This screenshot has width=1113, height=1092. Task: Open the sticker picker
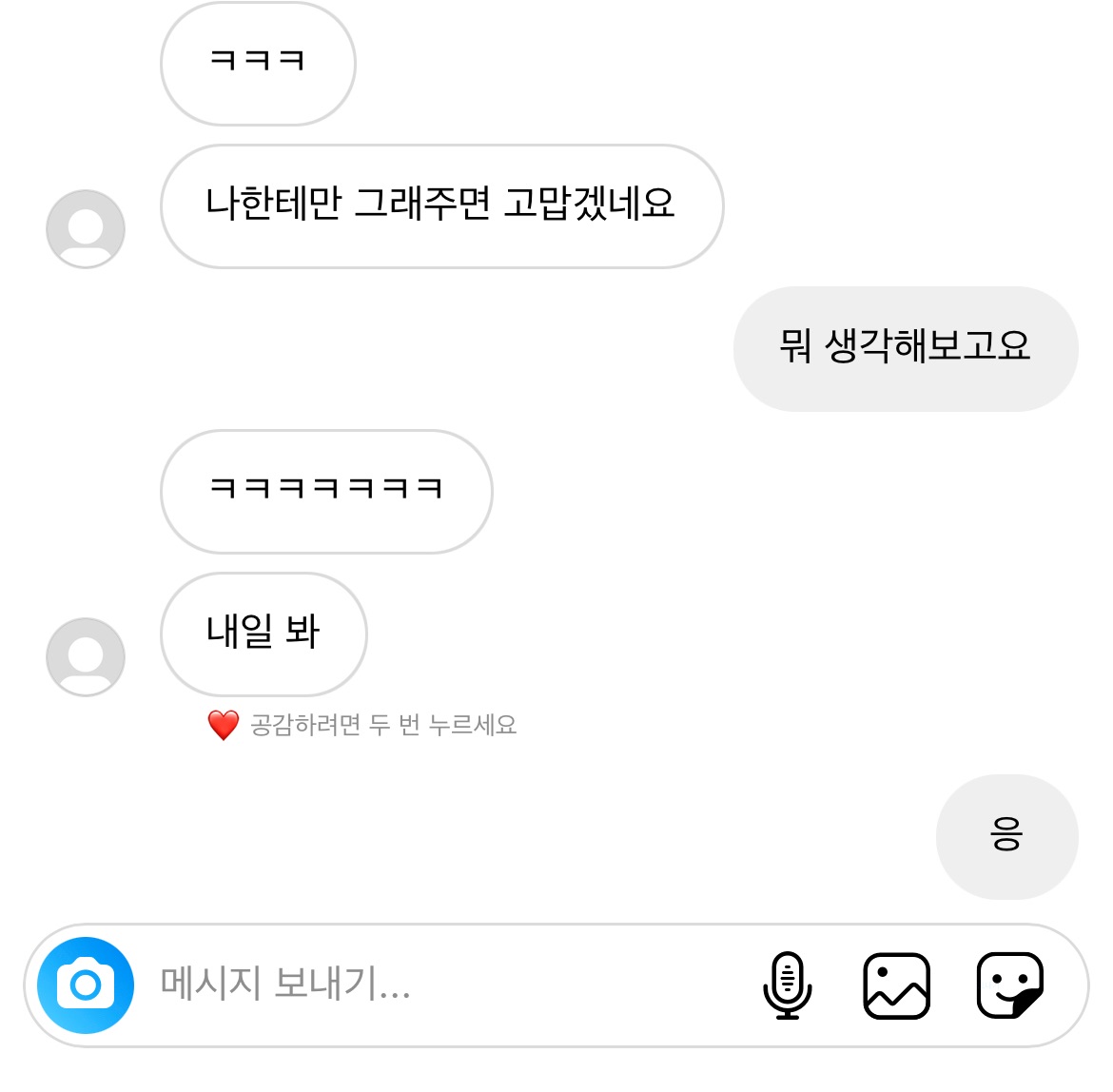pos(1009,985)
